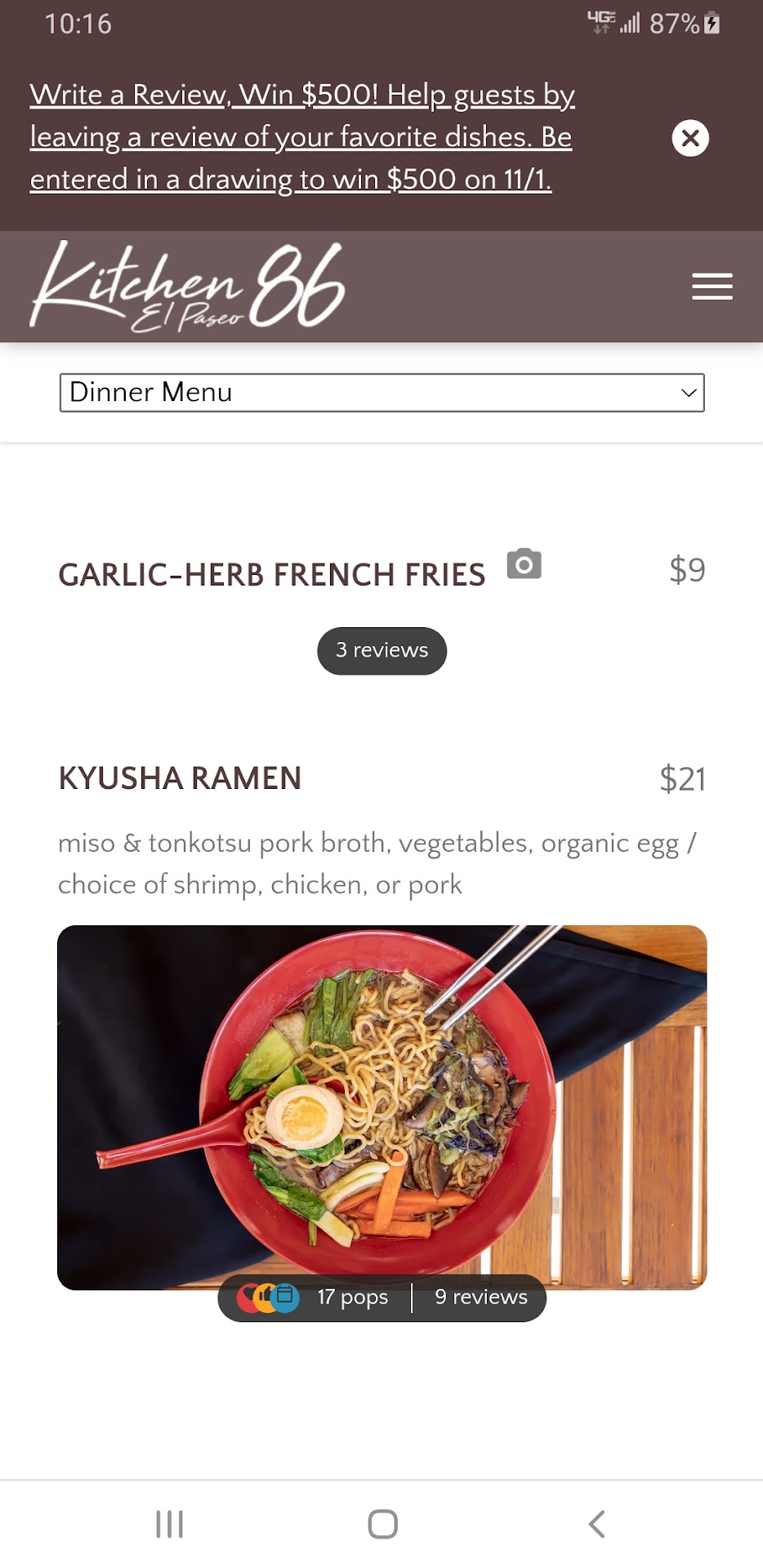Open the hamburger navigation menu
763x1568 pixels.
(712, 287)
